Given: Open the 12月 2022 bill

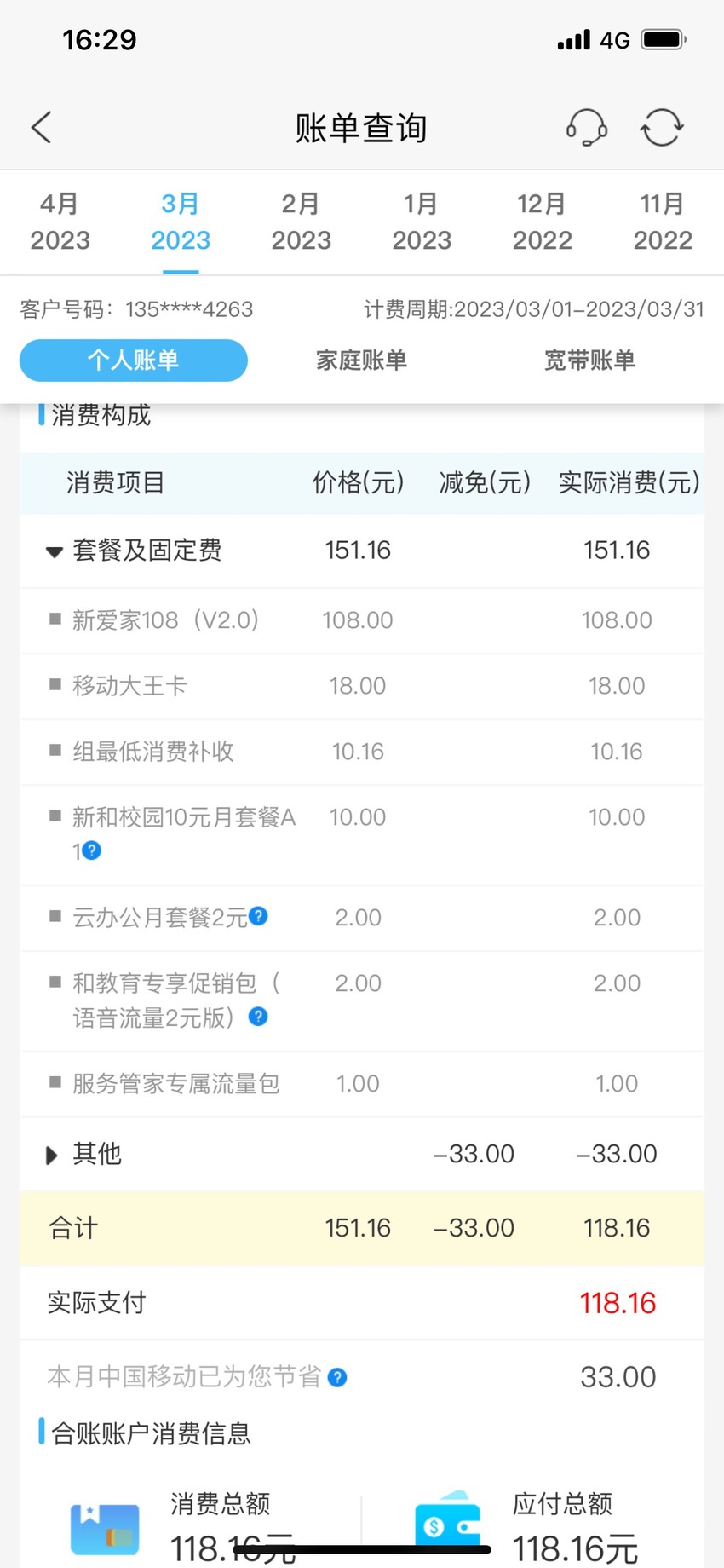Looking at the screenshot, I should point(543,222).
